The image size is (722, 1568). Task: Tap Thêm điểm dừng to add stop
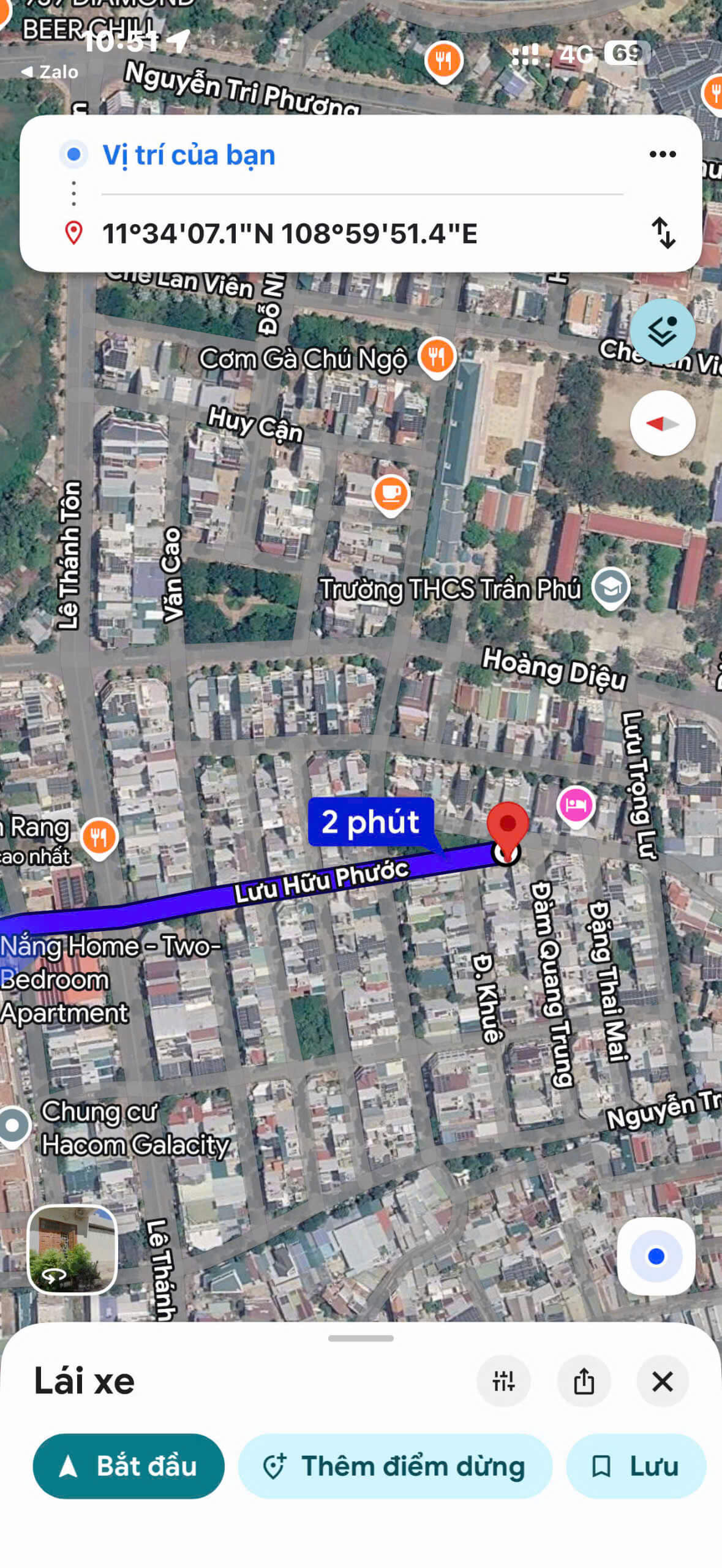(x=395, y=1466)
